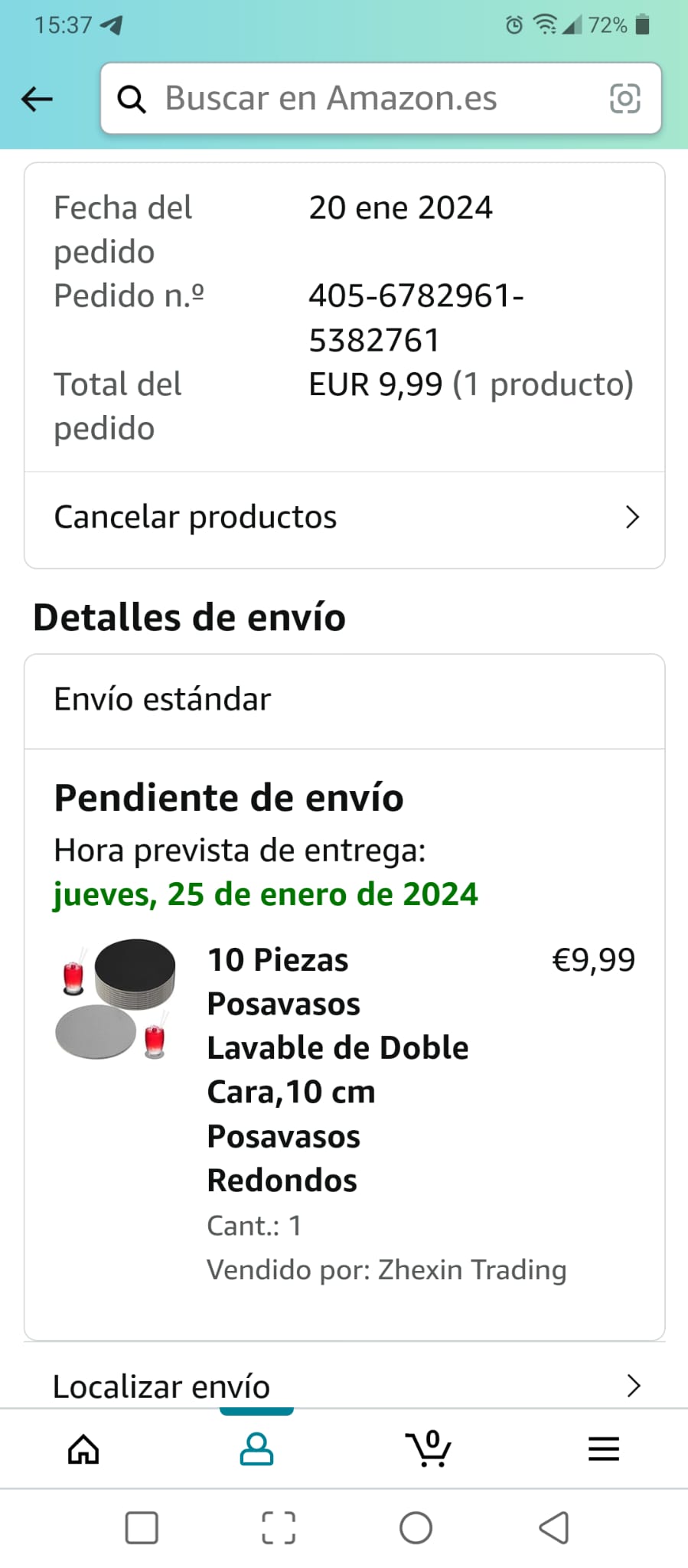
Task: Go to the phone's home screen
Action: [x=416, y=1528]
